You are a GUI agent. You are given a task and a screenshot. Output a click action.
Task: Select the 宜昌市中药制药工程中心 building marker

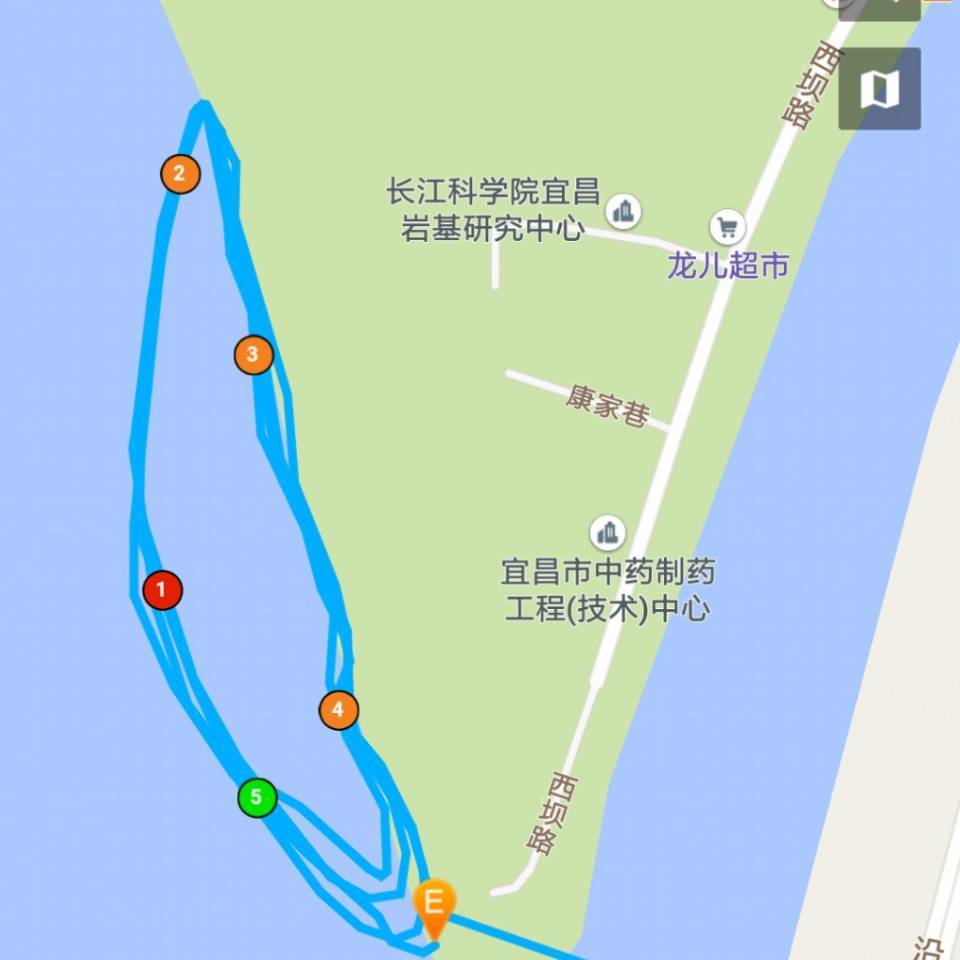point(607,532)
